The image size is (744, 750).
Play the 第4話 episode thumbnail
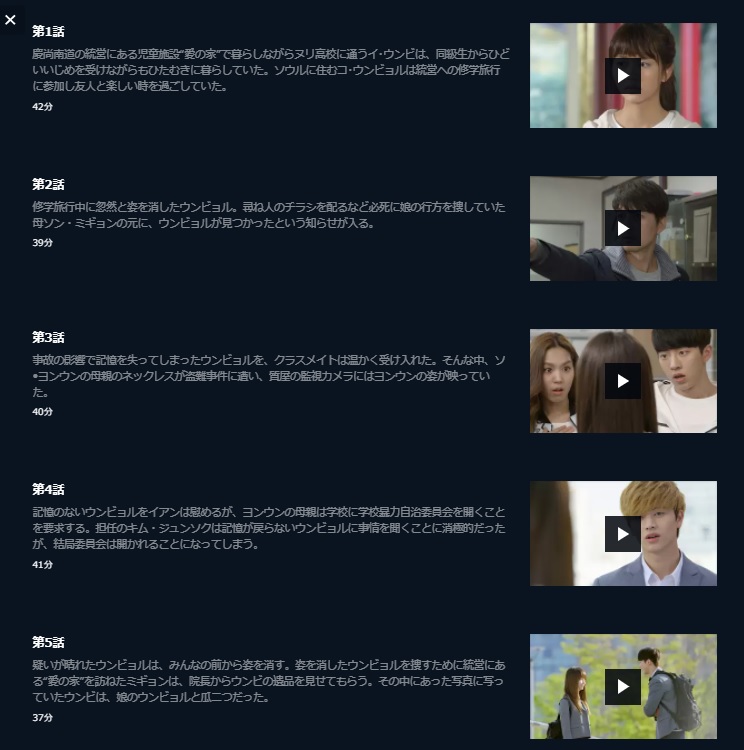pyautogui.click(x=623, y=534)
